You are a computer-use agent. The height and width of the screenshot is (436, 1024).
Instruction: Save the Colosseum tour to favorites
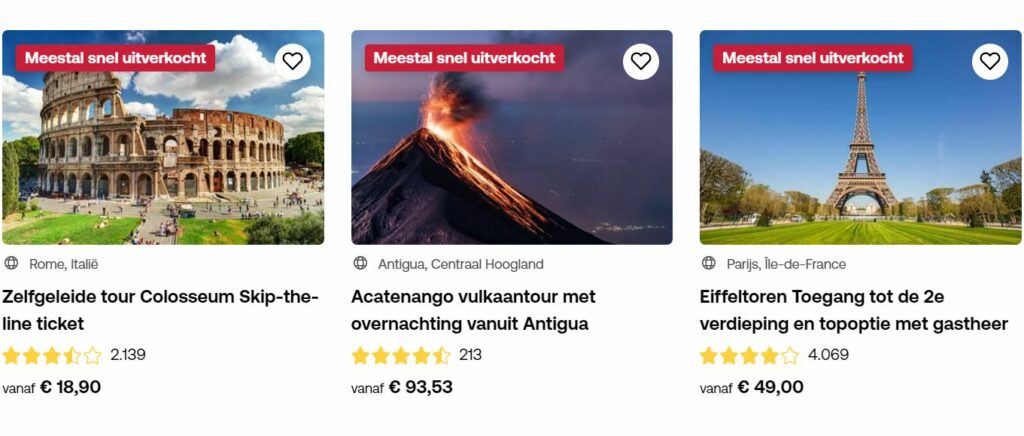[292, 61]
